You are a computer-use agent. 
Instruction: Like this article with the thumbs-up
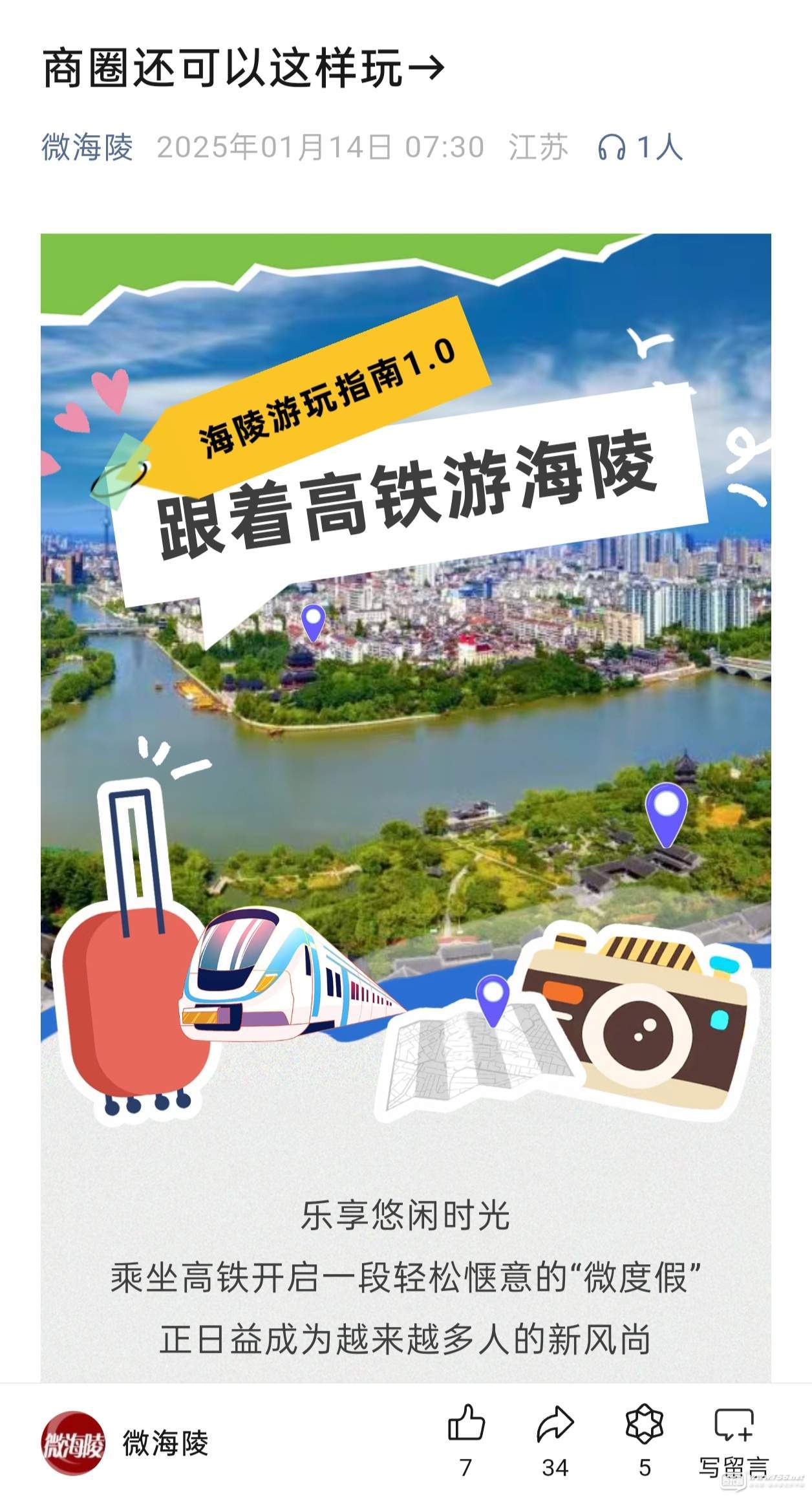point(466,1423)
